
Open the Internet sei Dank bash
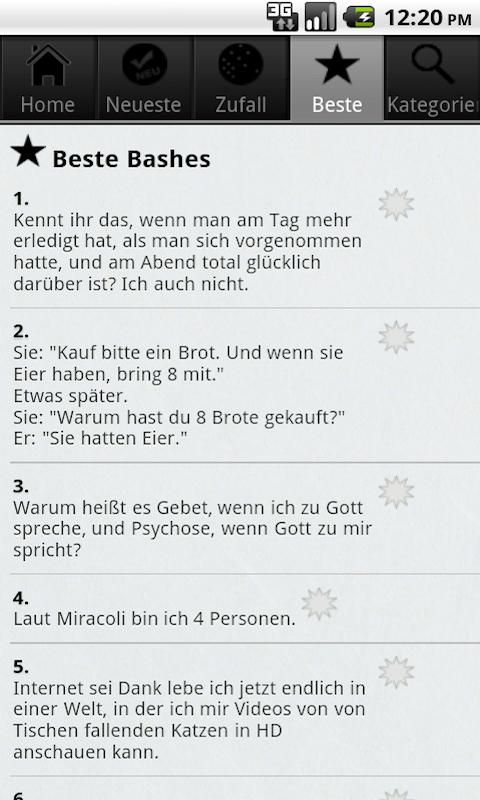pyautogui.click(x=240, y=710)
